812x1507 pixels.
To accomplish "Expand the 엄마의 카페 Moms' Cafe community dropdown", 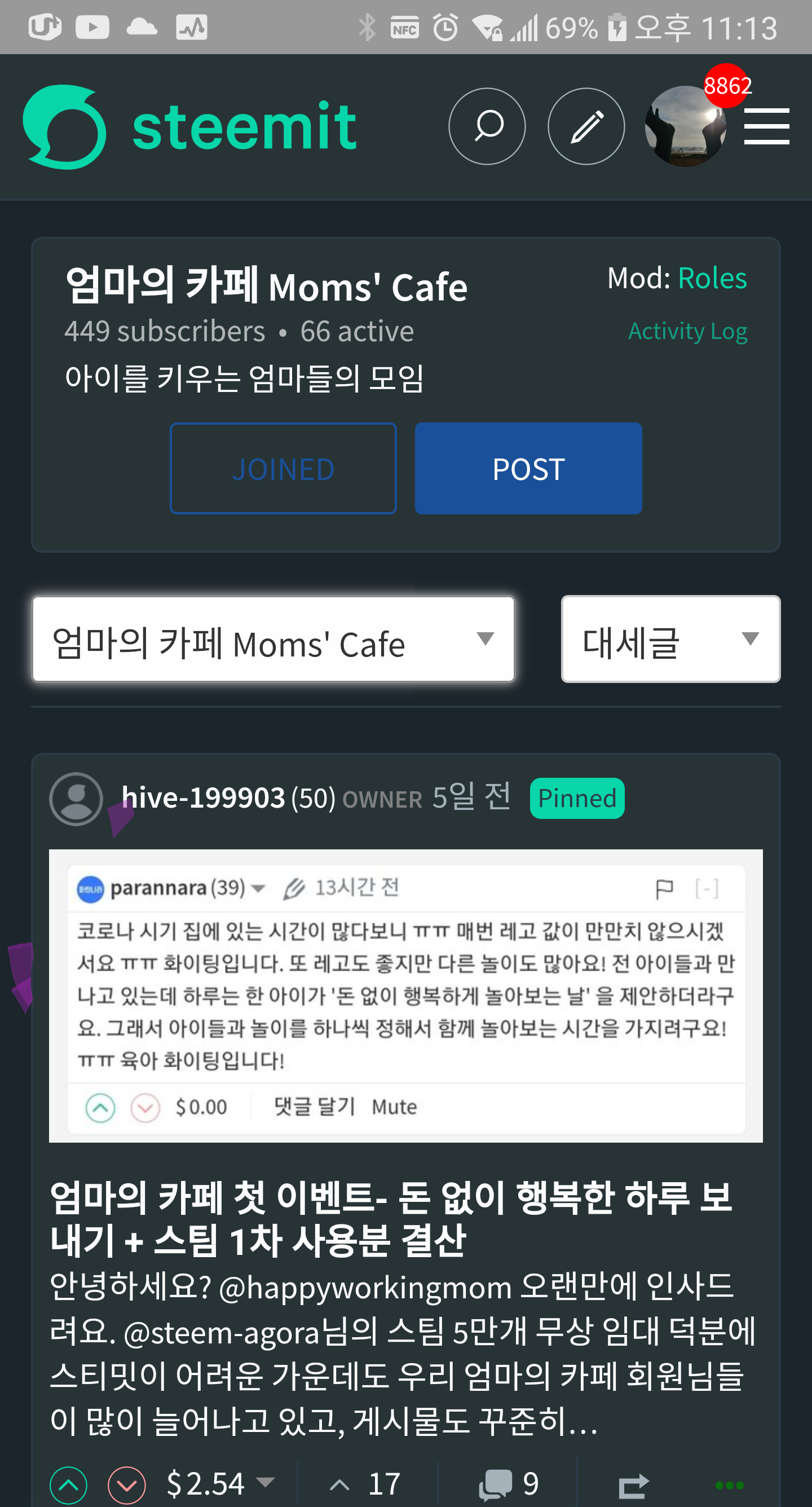I will 273,640.
